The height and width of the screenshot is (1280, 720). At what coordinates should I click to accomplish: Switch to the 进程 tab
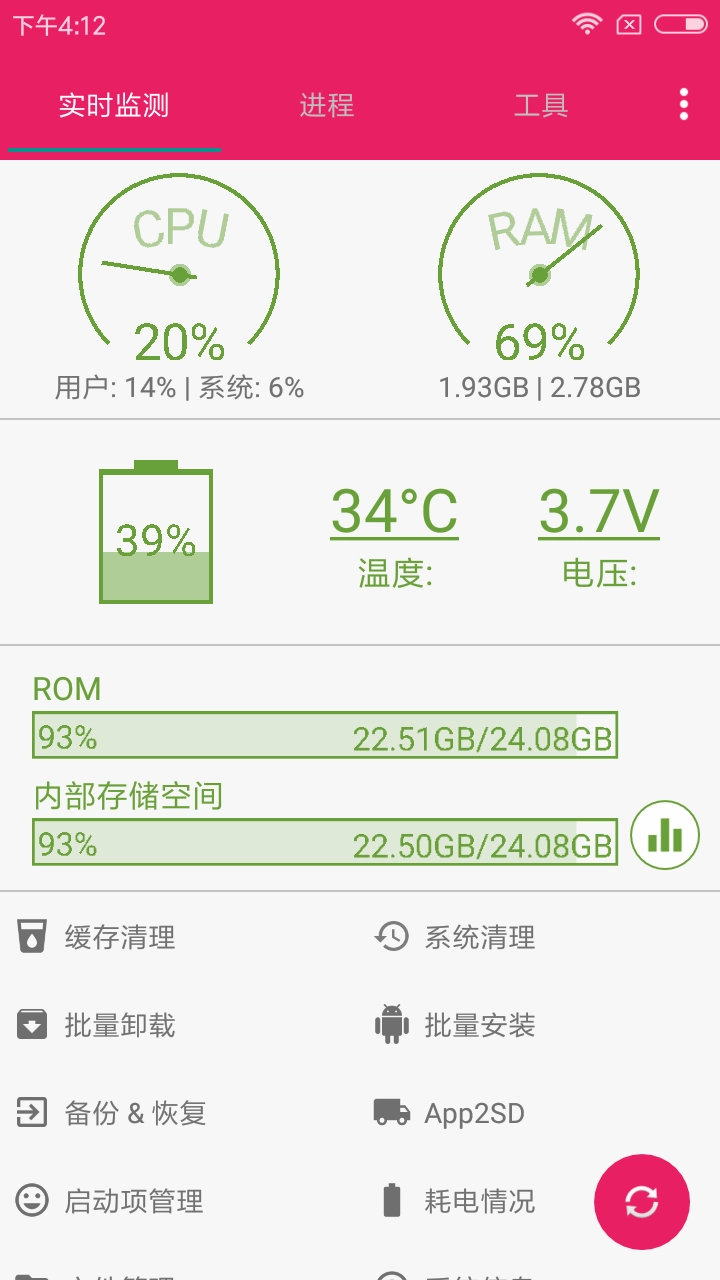click(x=326, y=106)
